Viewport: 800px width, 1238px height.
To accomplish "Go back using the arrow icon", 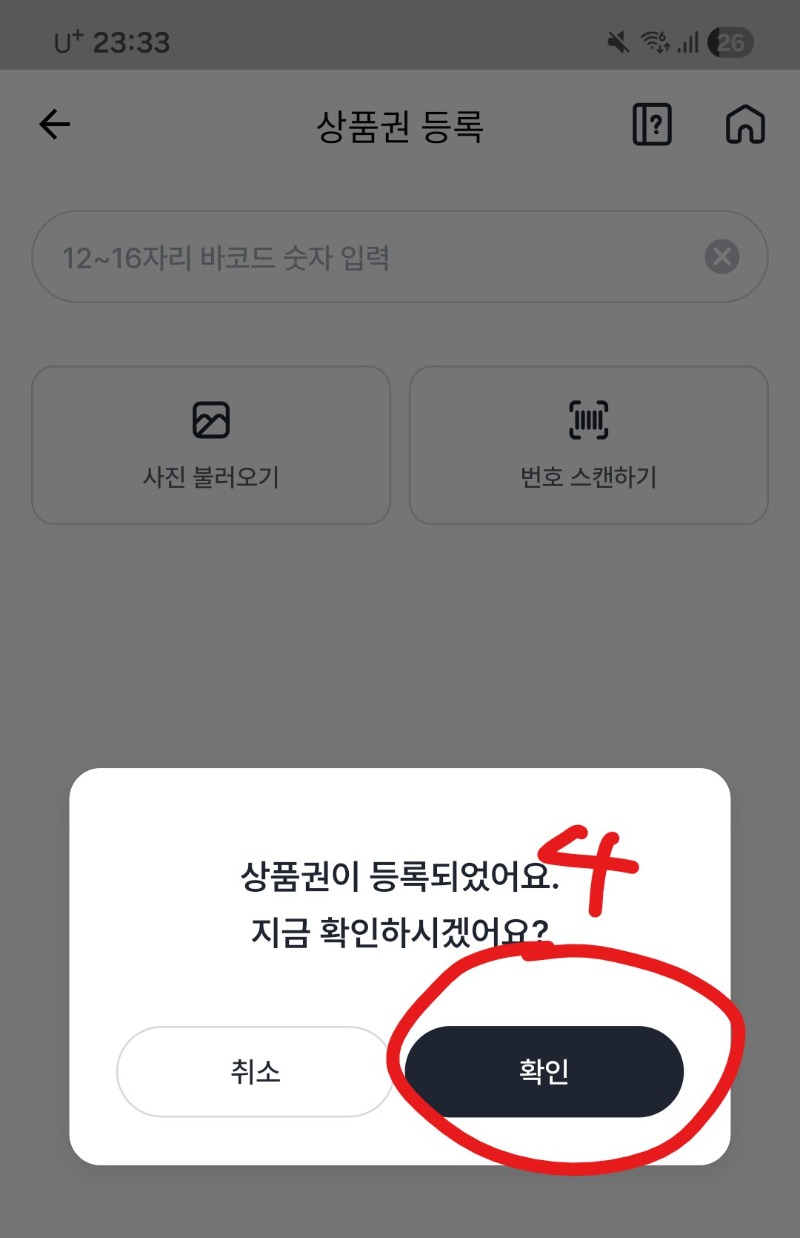I will pyautogui.click(x=55, y=125).
